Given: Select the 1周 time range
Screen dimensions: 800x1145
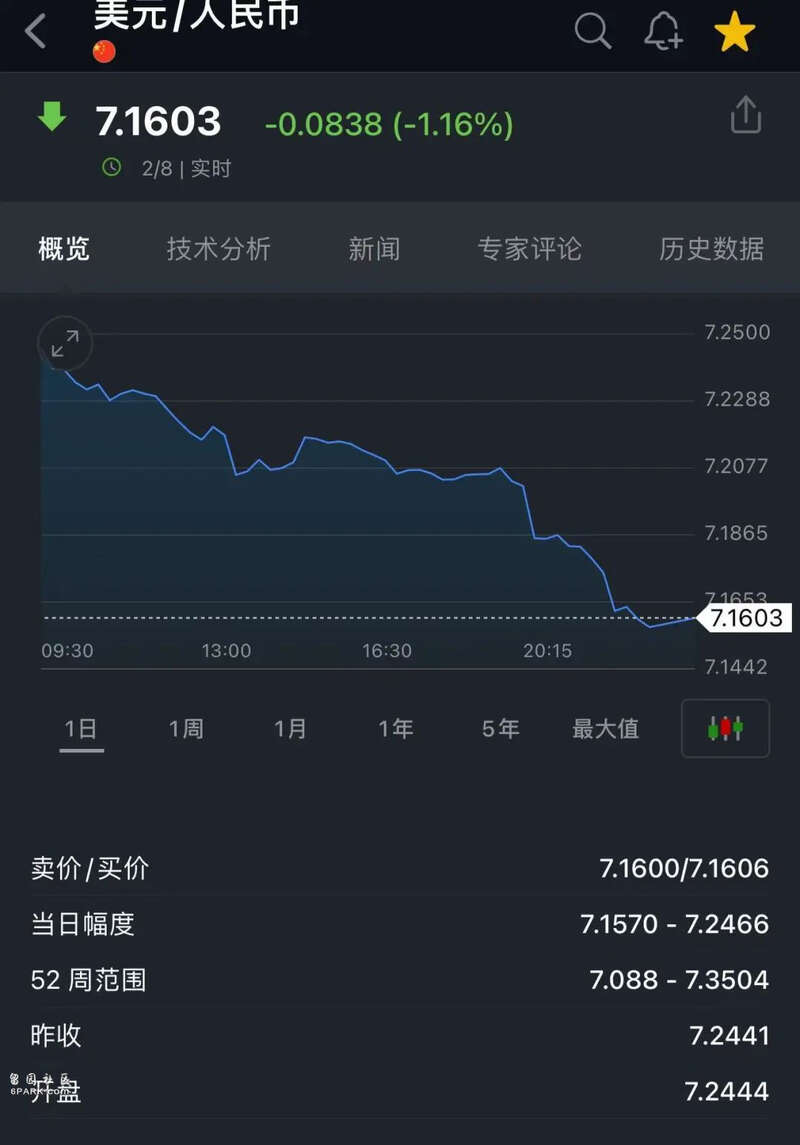Looking at the screenshot, I should (x=185, y=729).
